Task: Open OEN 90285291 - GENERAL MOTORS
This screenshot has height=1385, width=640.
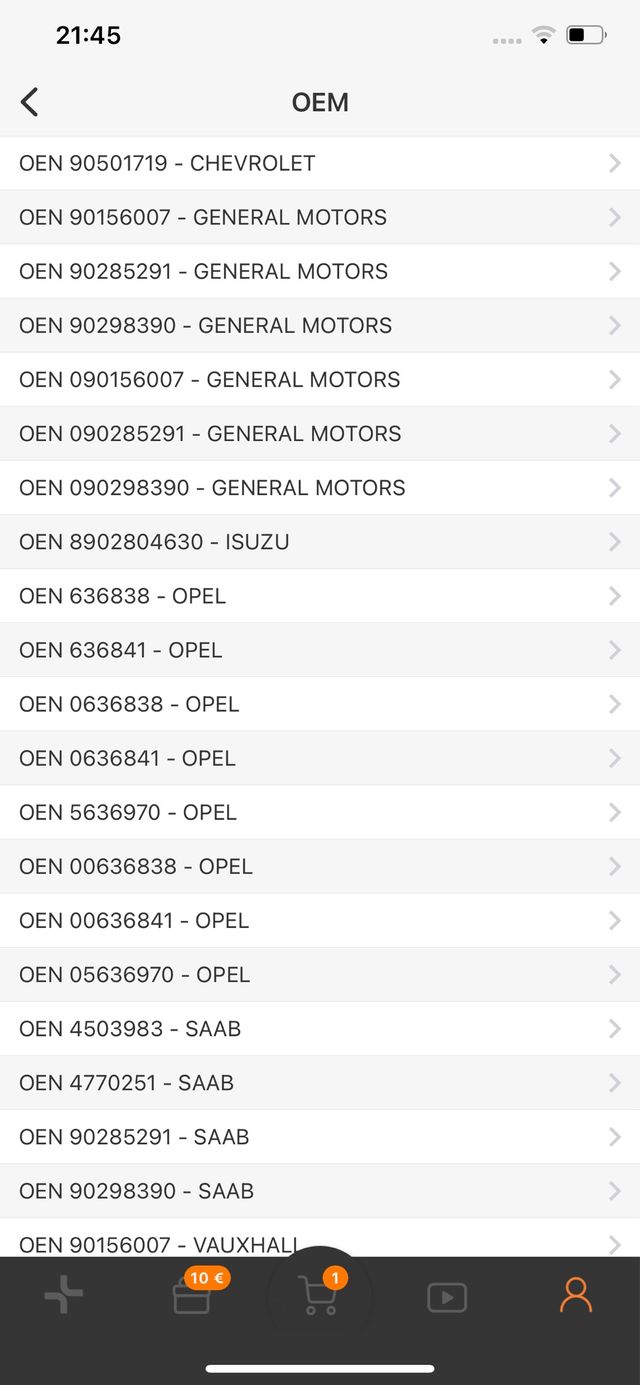Action: tap(320, 271)
